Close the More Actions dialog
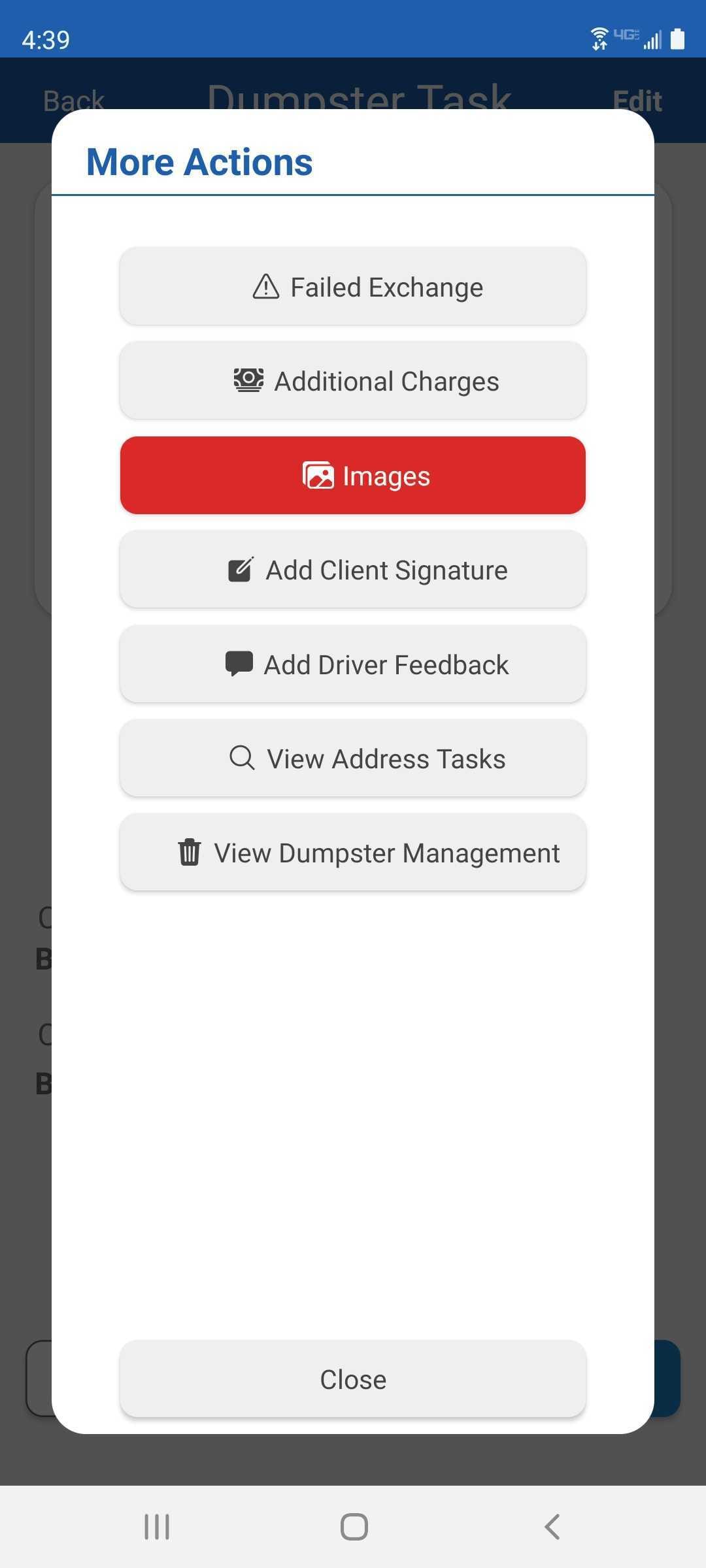 pyautogui.click(x=353, y=1379)
